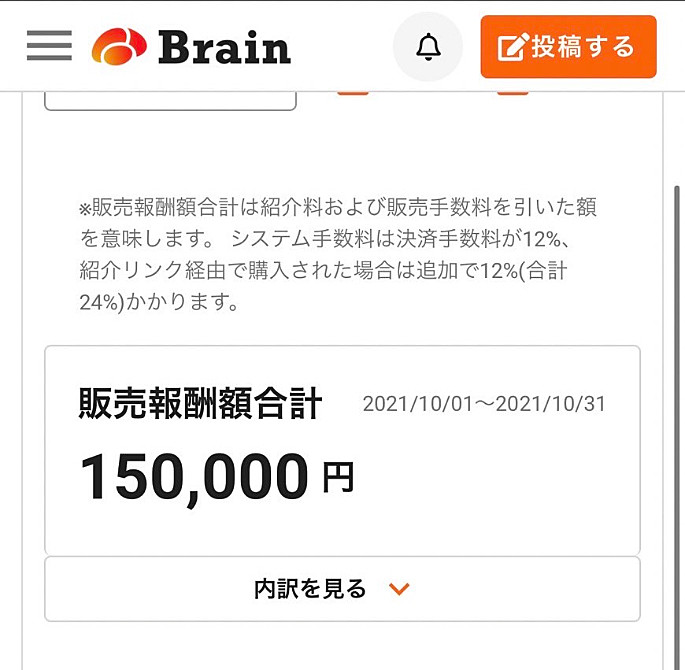Go to Brain home via logo
The image size is (685, 670).
coord(191,47)
